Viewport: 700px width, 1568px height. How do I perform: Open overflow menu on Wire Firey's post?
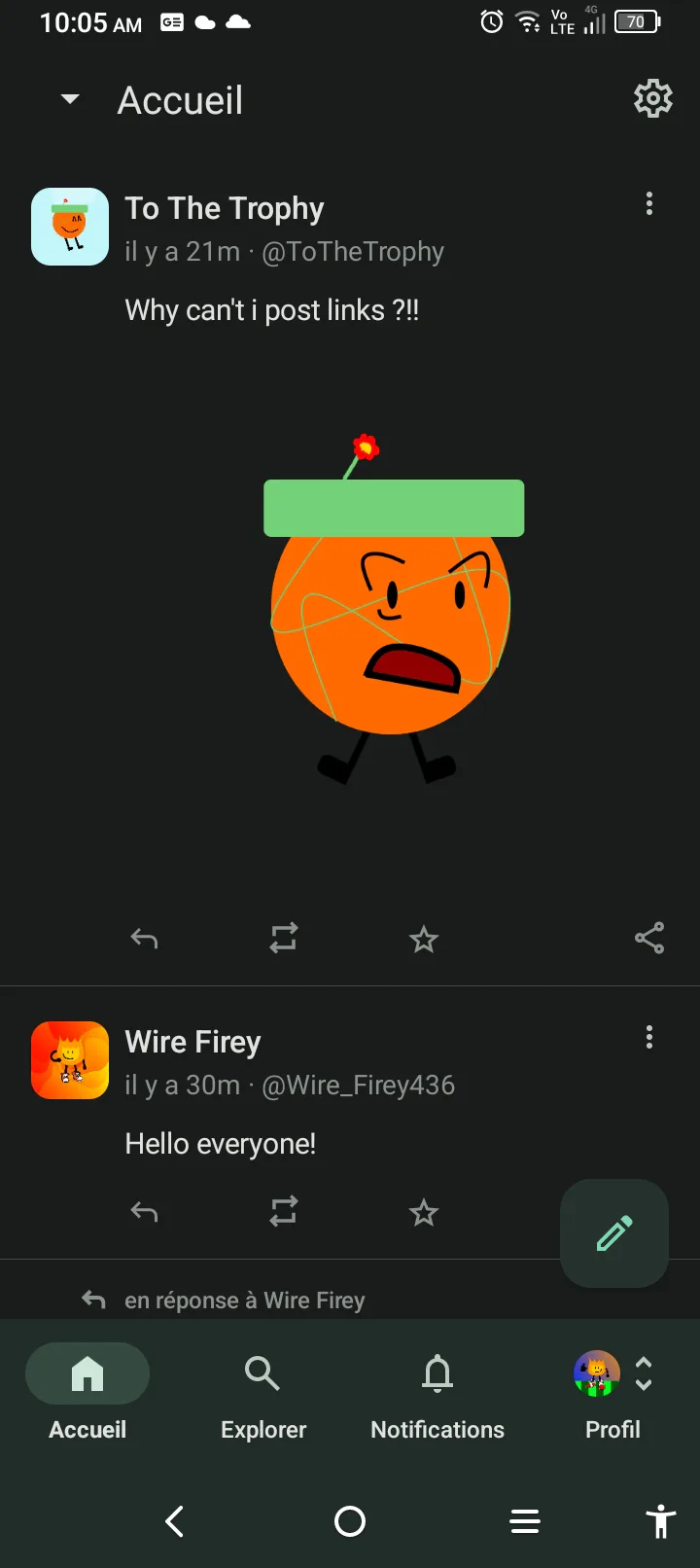649,1037
